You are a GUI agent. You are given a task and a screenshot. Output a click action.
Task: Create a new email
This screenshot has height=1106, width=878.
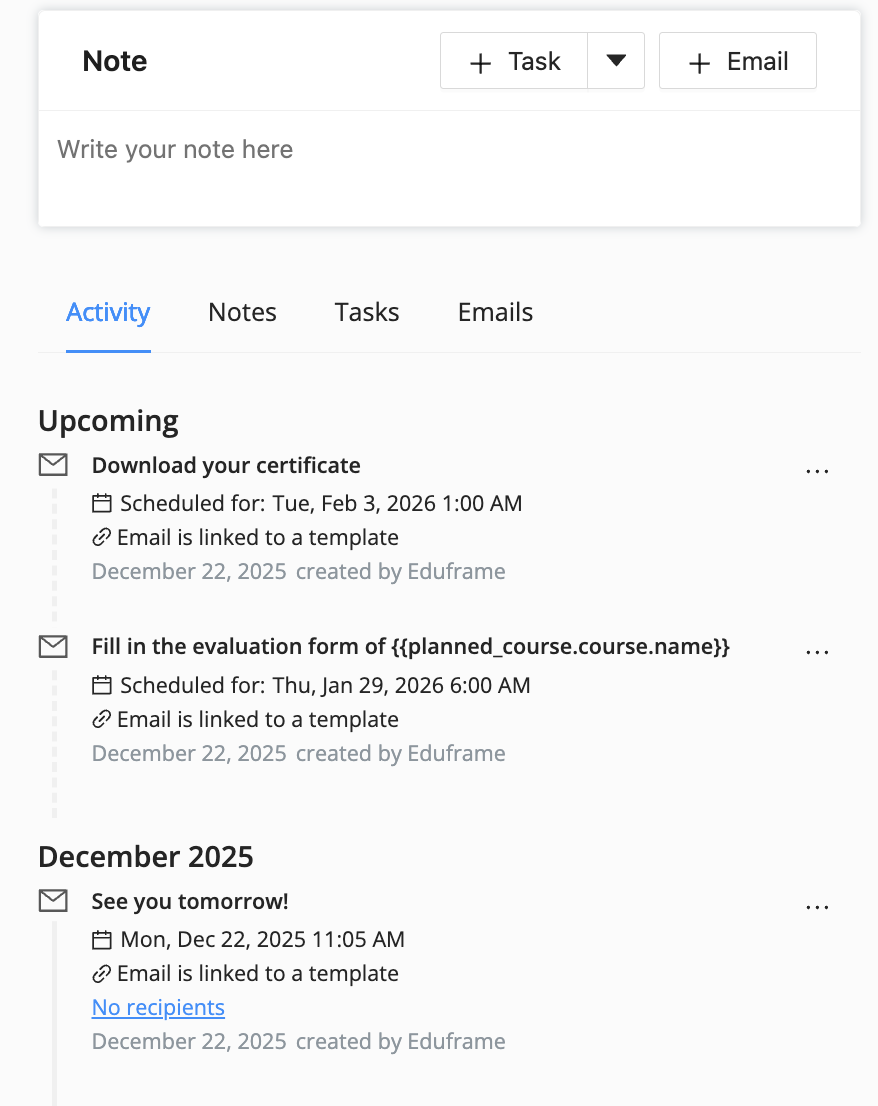click(738, 62)
